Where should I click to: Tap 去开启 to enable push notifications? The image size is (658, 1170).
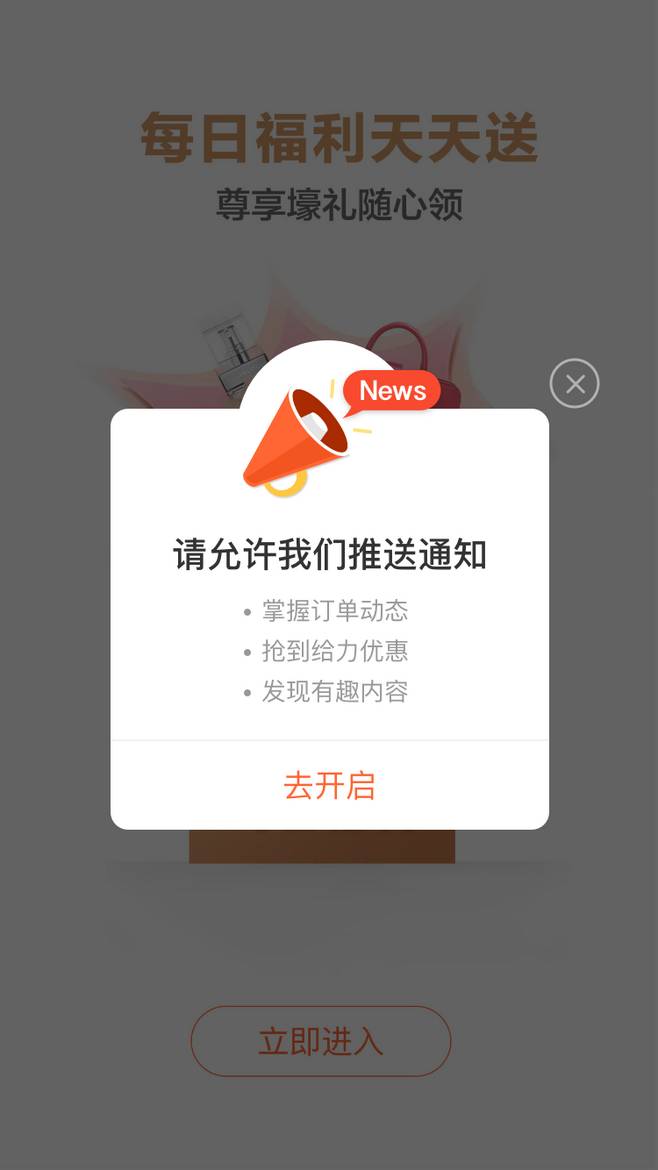point(329,786)
